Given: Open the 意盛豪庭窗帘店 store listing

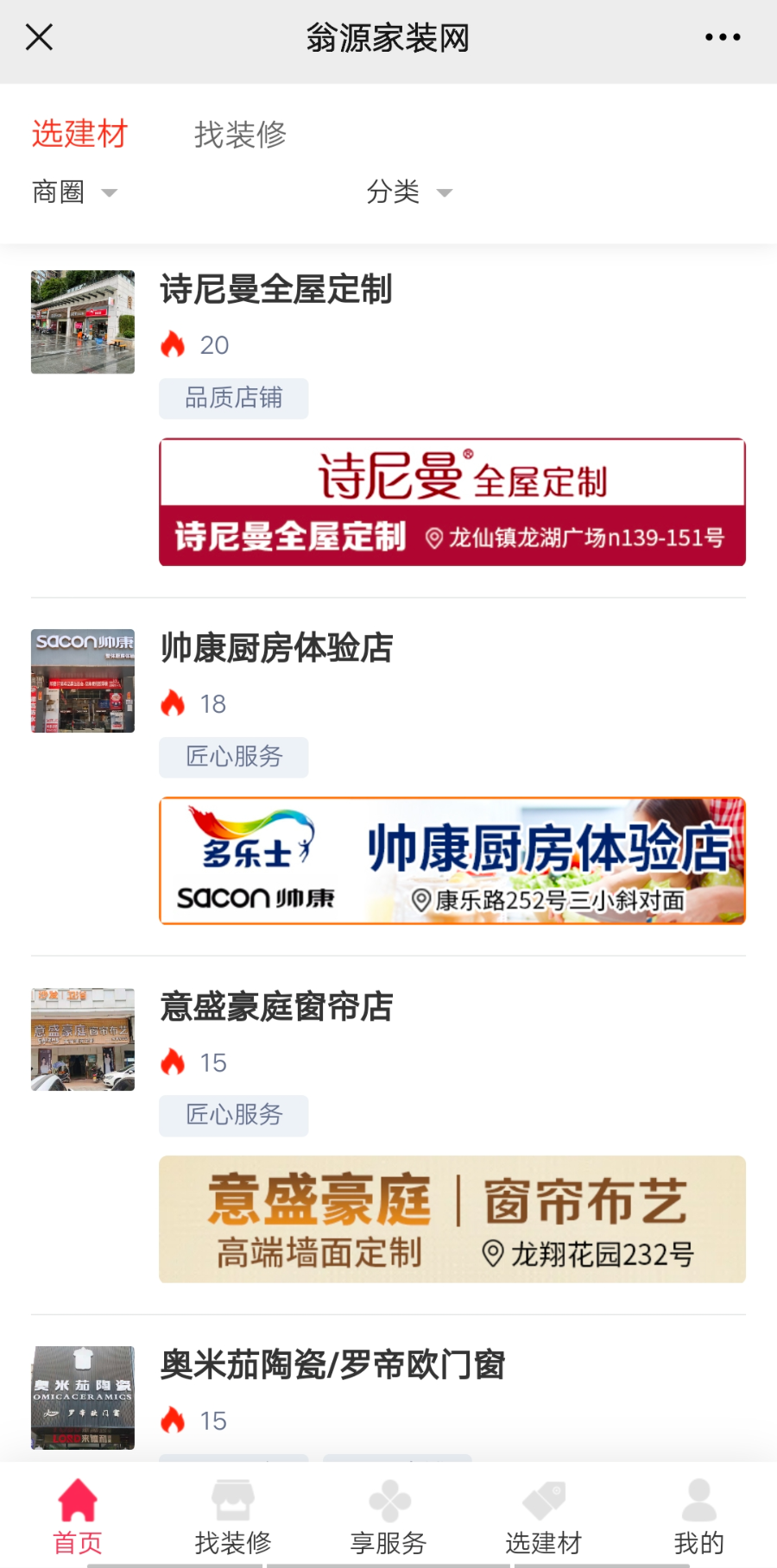Looking at the screenshot, I should coord(276,1007).
